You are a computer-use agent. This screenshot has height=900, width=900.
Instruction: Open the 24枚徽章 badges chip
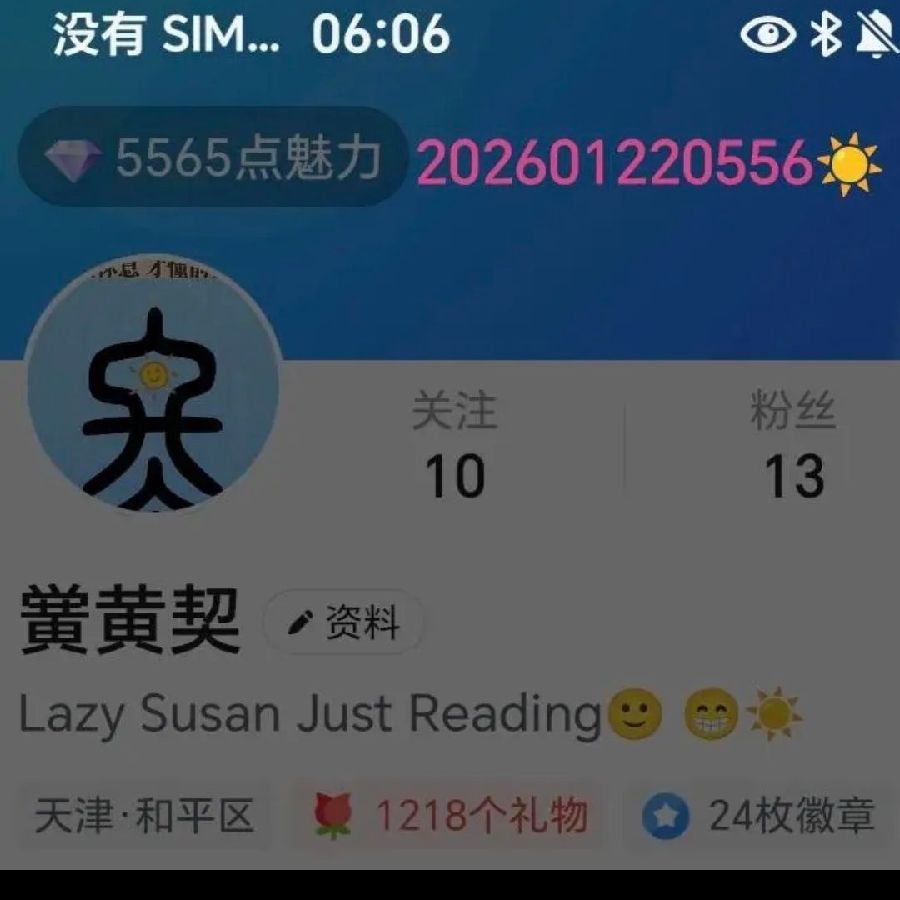(757, 817)
